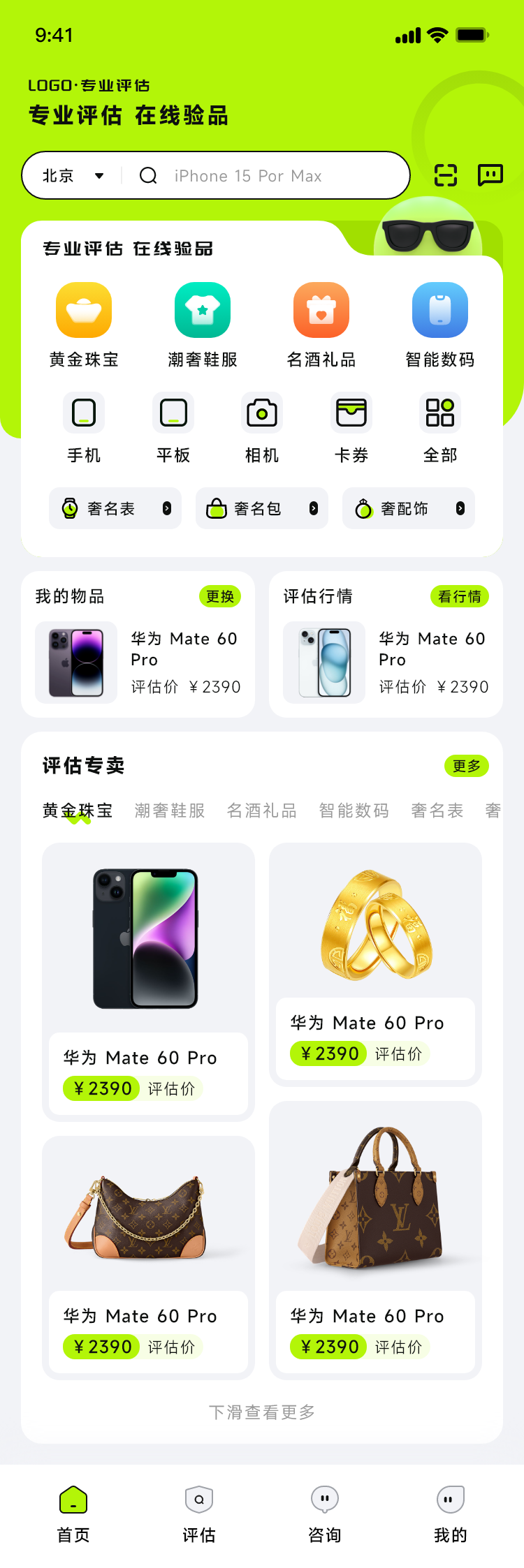Open the 我的 bottom tab

pos(451,1514)
